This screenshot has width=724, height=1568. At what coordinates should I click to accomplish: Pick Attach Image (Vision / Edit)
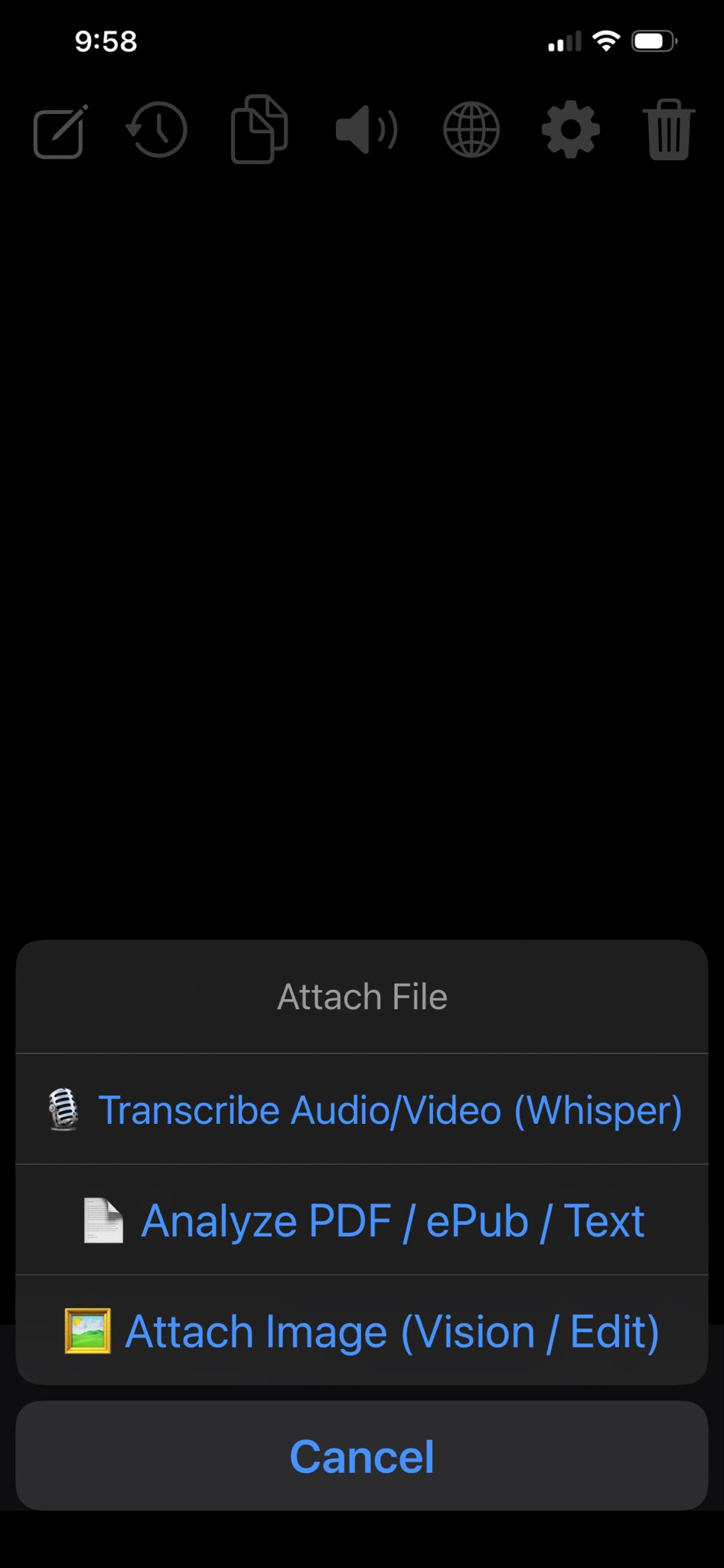click(x=362, y=1331)
